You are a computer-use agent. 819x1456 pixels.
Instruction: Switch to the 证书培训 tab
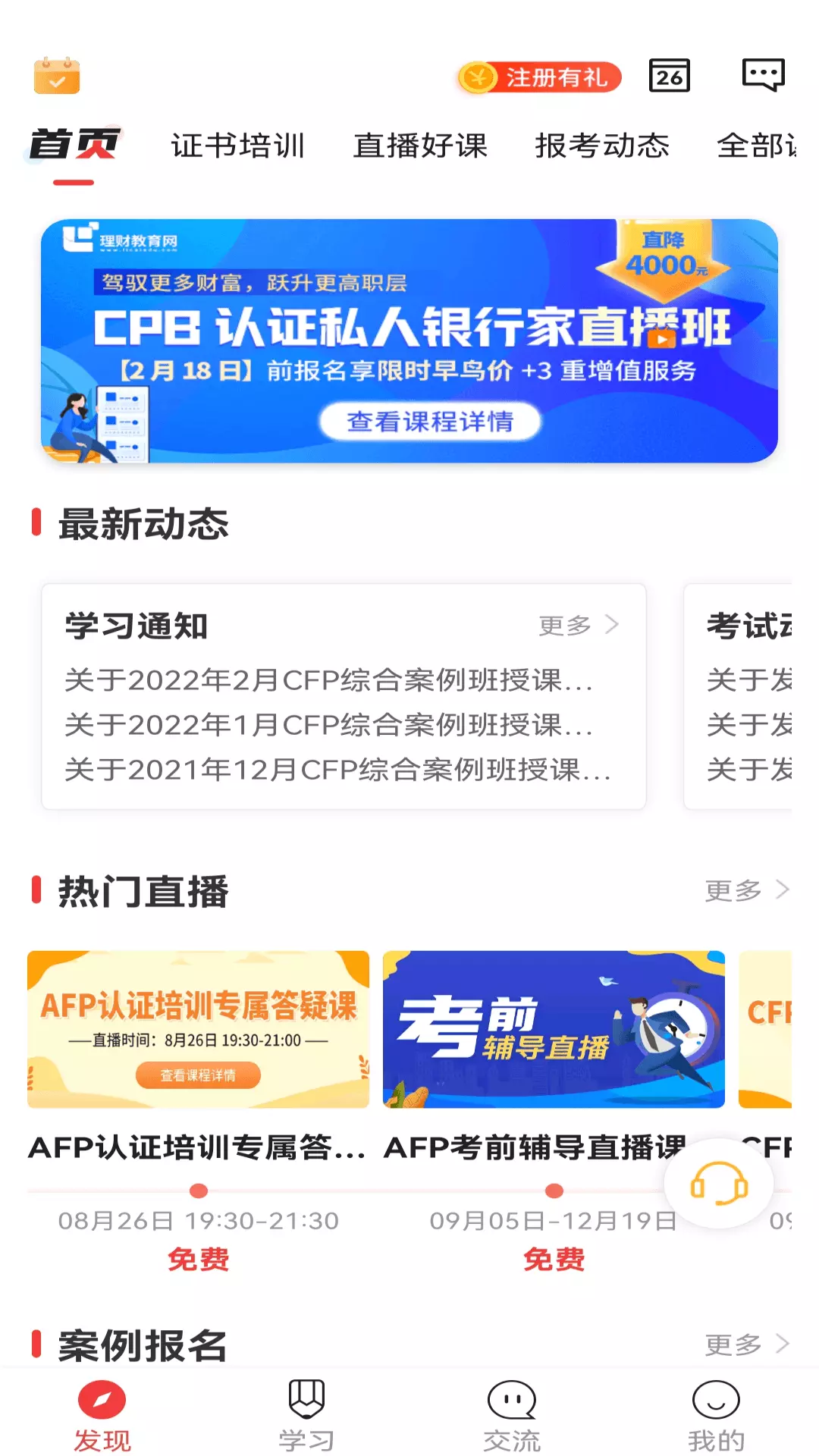click(237, 145)
